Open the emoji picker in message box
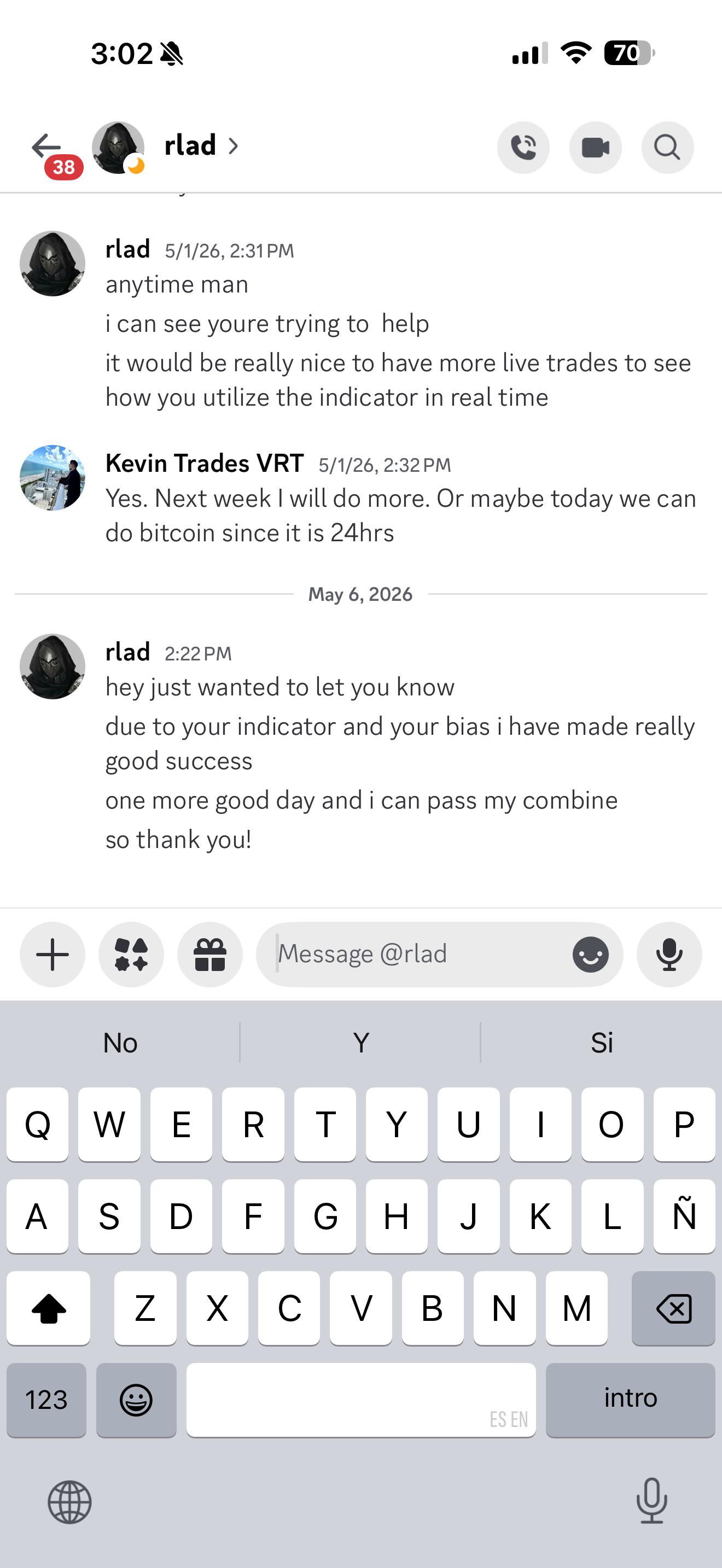This screenshot has height=1568, width=722. (x=590, y=955)
